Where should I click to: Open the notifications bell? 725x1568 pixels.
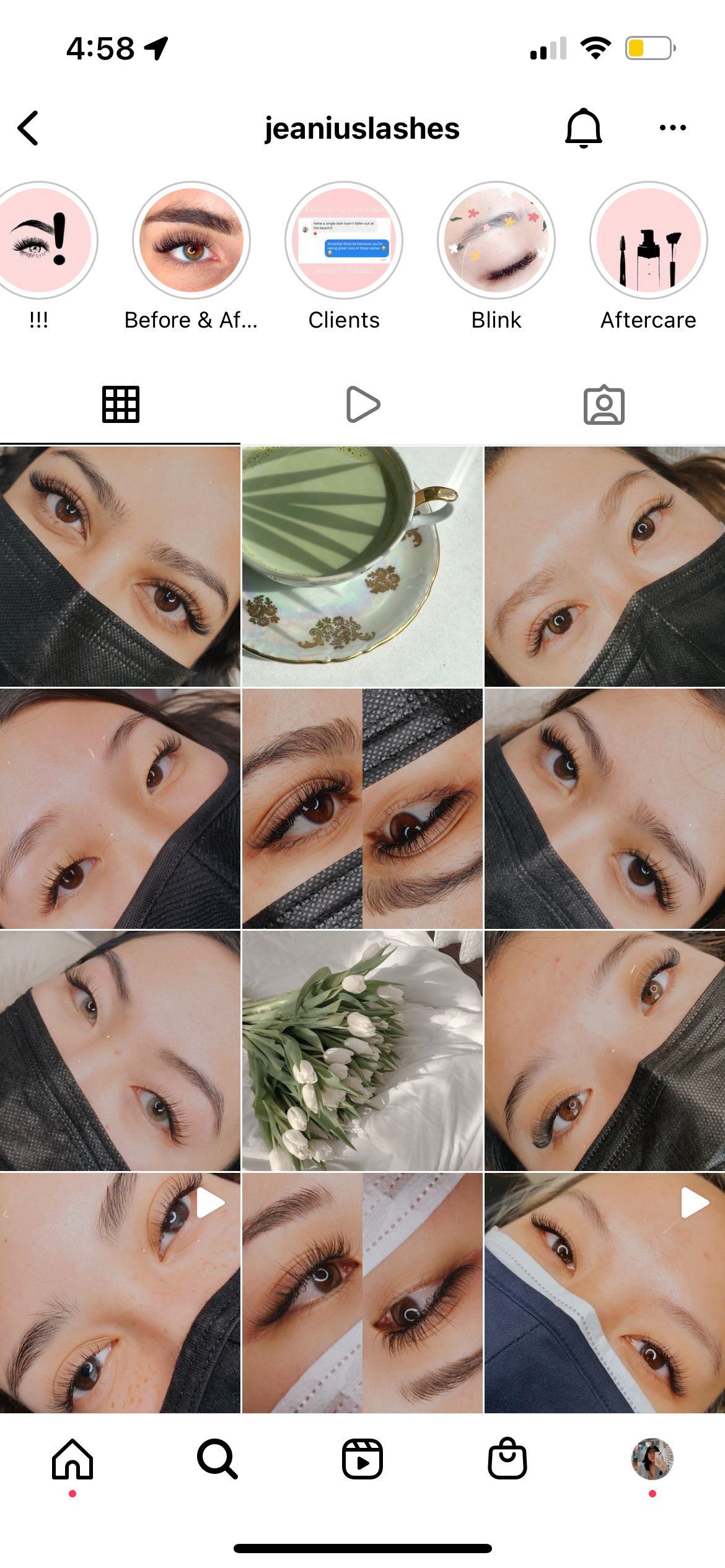pos(584,128)
